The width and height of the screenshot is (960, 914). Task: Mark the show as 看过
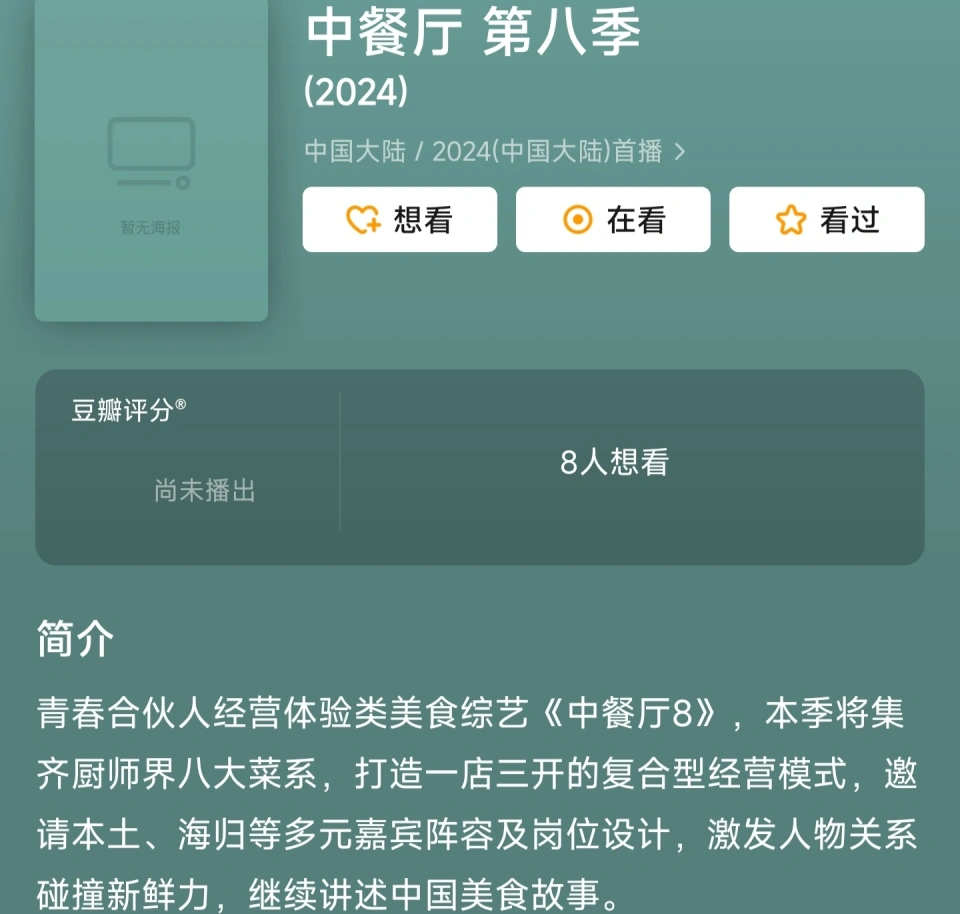[826, 219]
